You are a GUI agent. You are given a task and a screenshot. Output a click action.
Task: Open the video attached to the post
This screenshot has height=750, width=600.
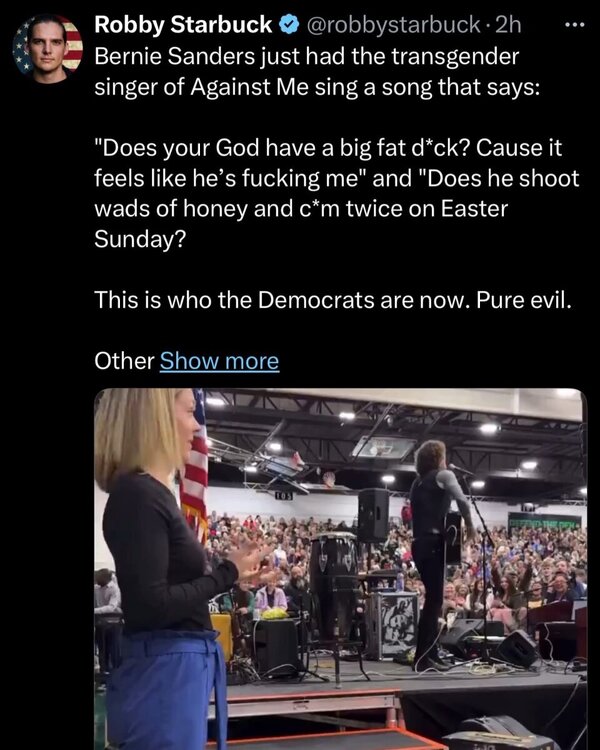point(340,568)
